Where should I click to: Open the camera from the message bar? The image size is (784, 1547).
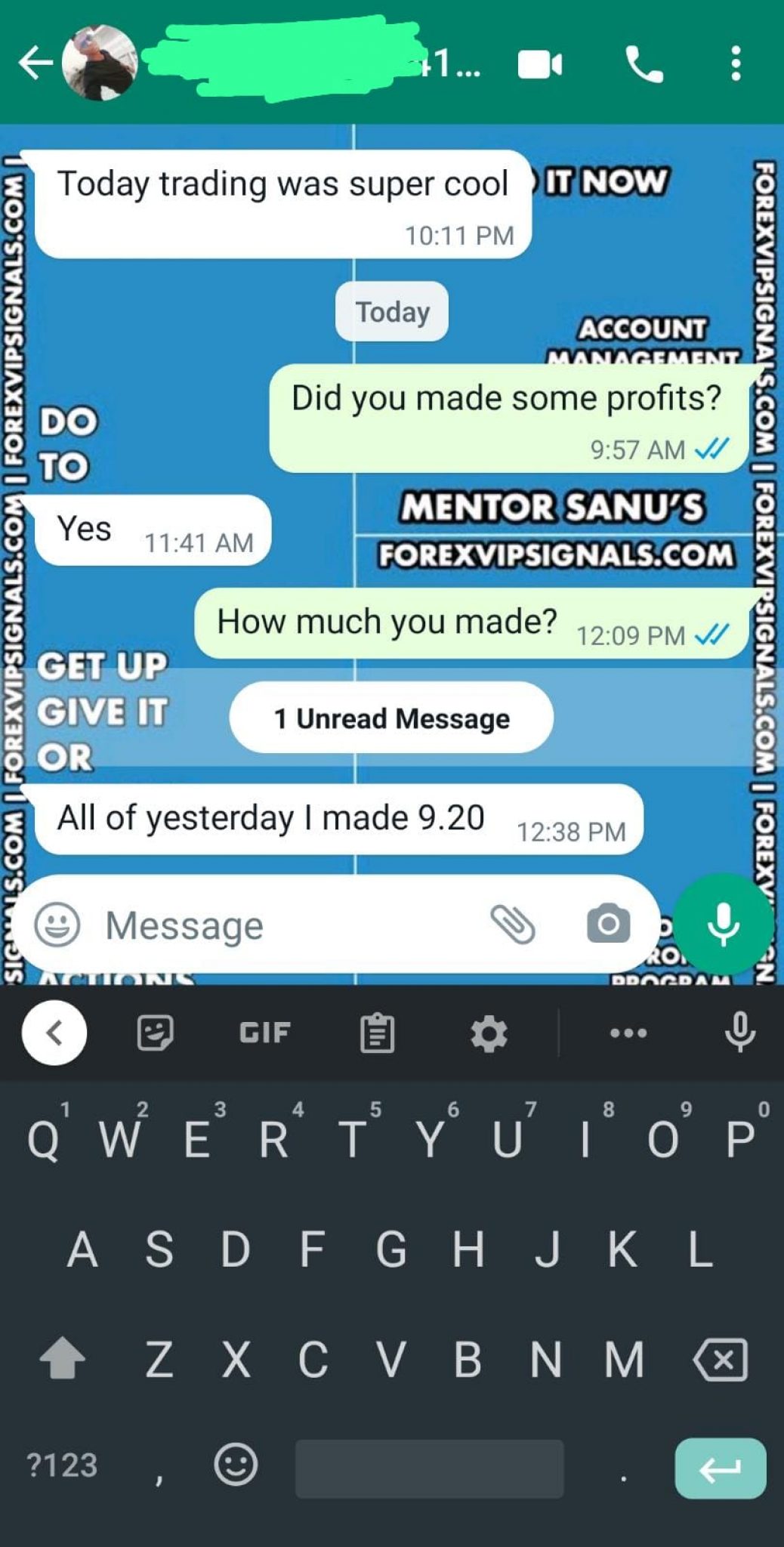[609, 923]
